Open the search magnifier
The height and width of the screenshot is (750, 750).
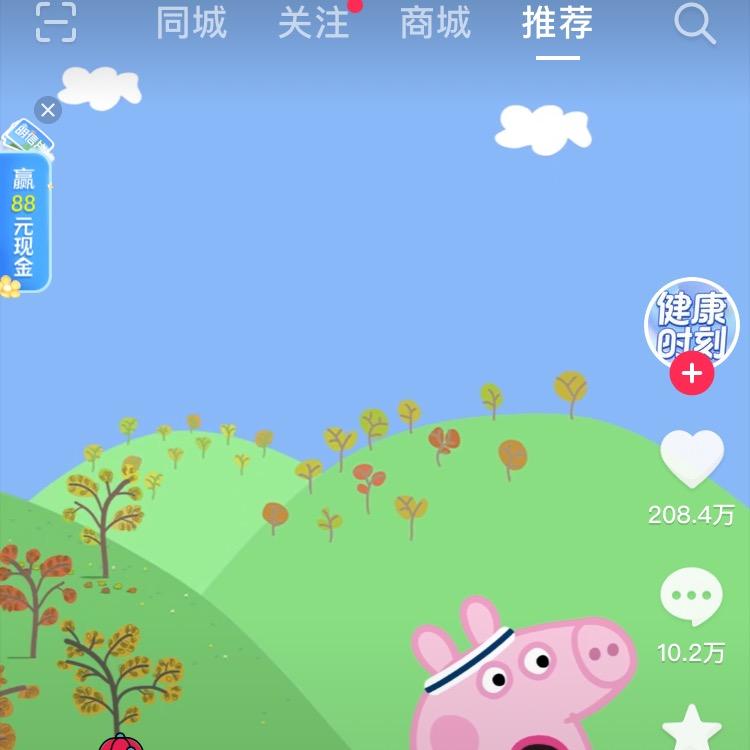(694, 23)
